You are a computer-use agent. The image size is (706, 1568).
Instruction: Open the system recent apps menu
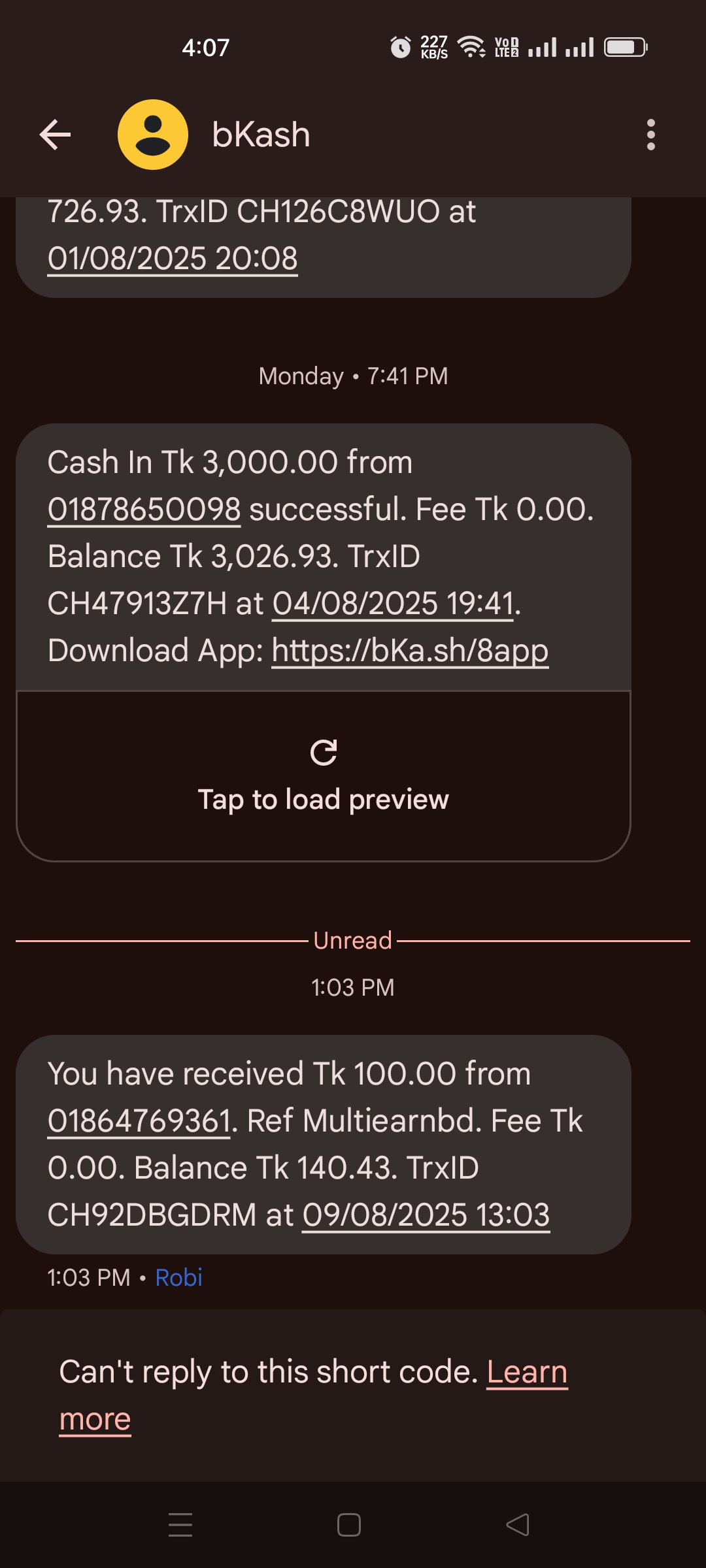180,1525
